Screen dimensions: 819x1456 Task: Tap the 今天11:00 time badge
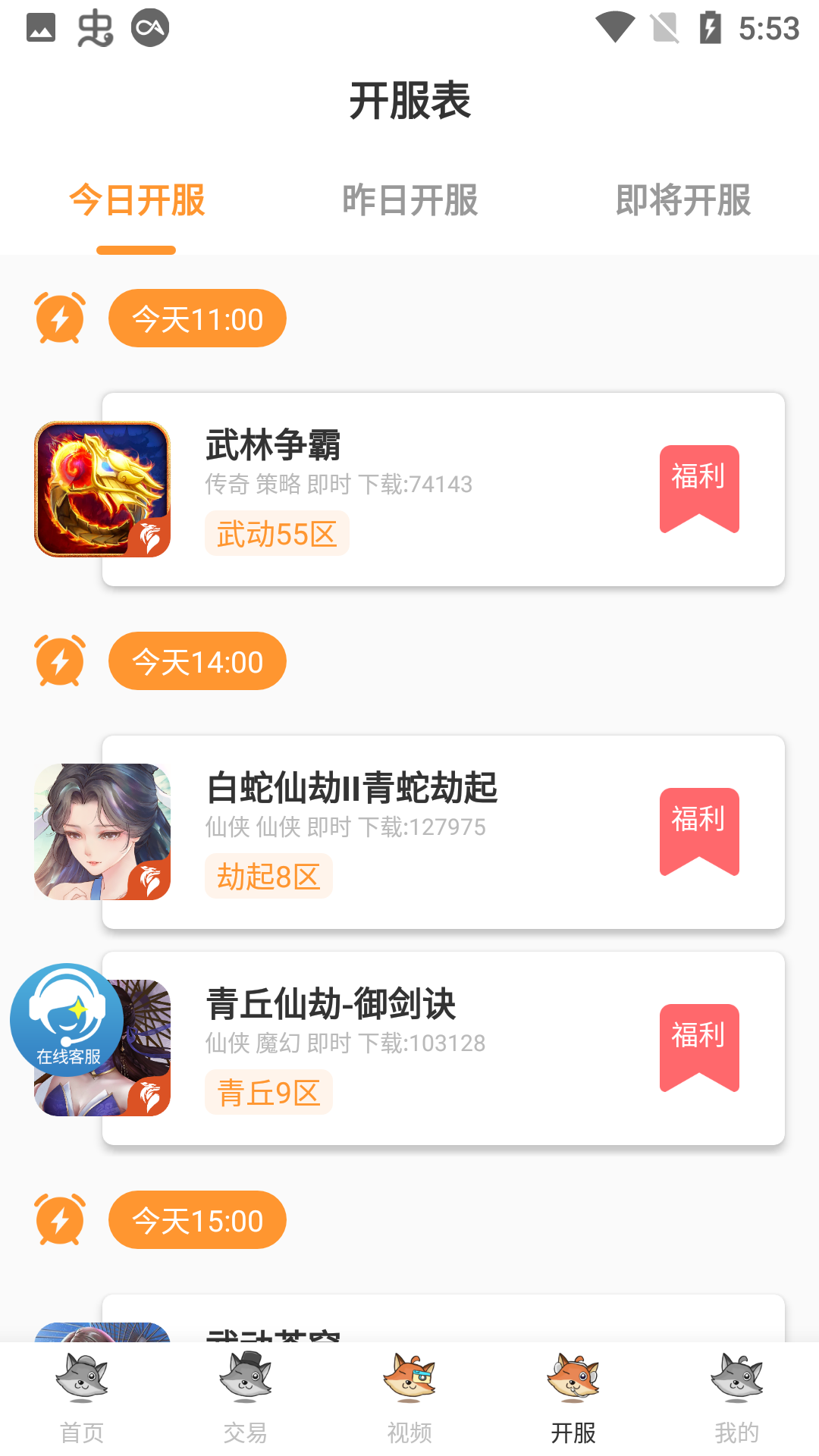[196, 318]
